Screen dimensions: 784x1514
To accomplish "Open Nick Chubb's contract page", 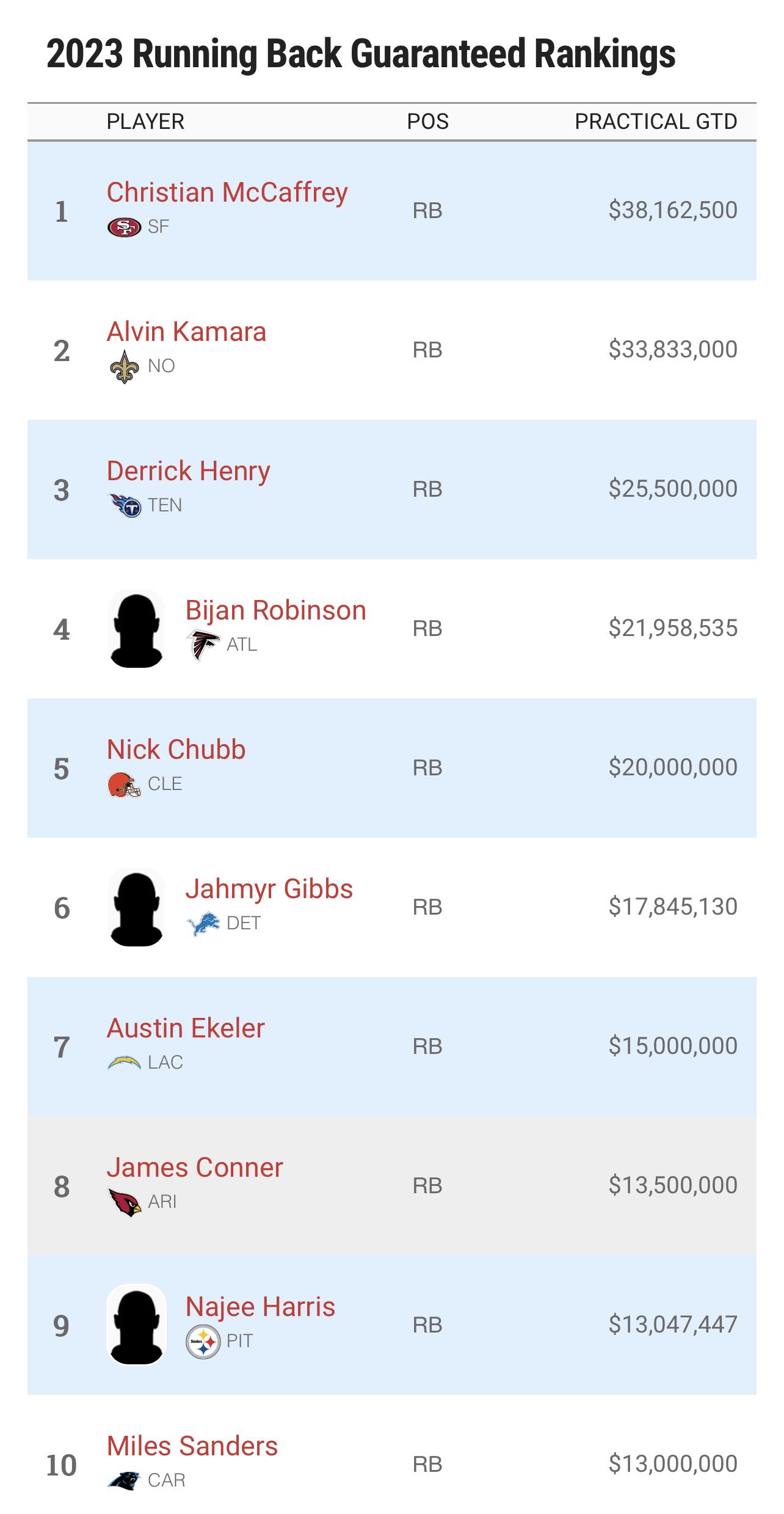I will pyautogui.click(x=176, y=750).
